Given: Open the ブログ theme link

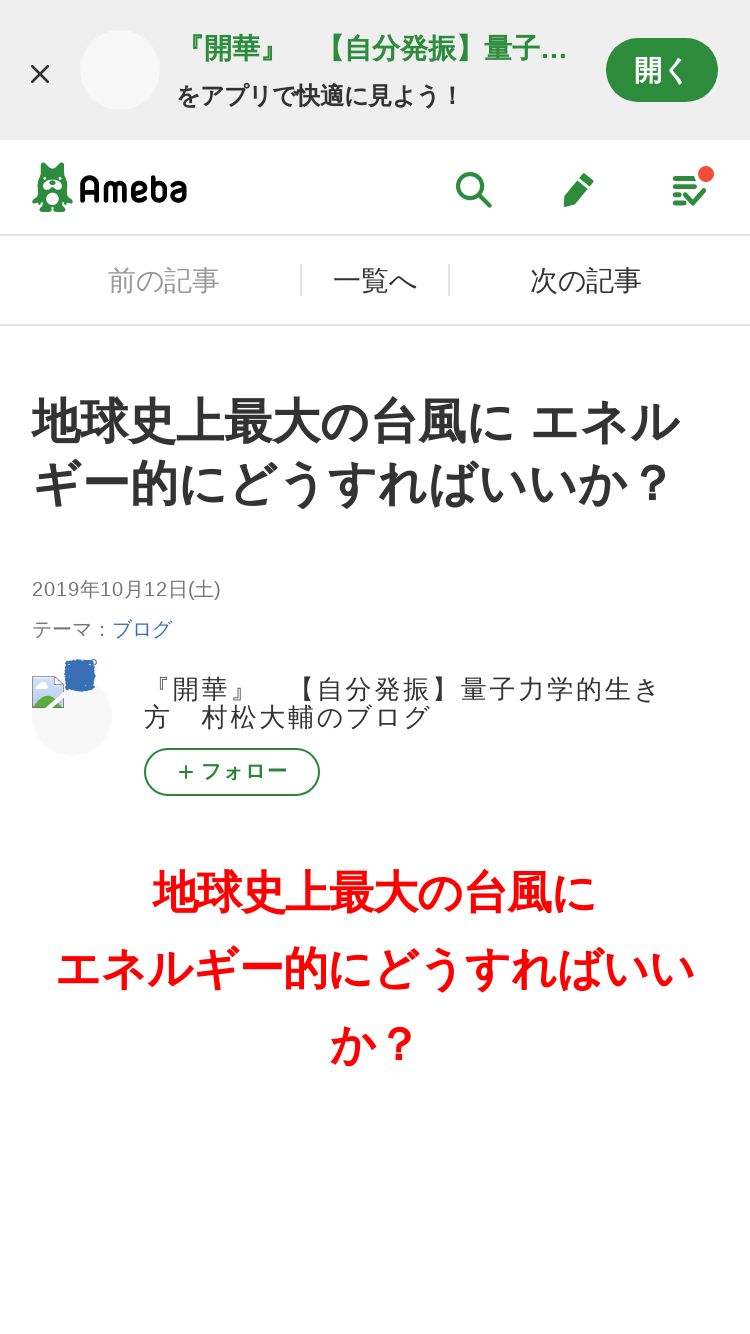Looking at the screenshot, I should [142, 630].
